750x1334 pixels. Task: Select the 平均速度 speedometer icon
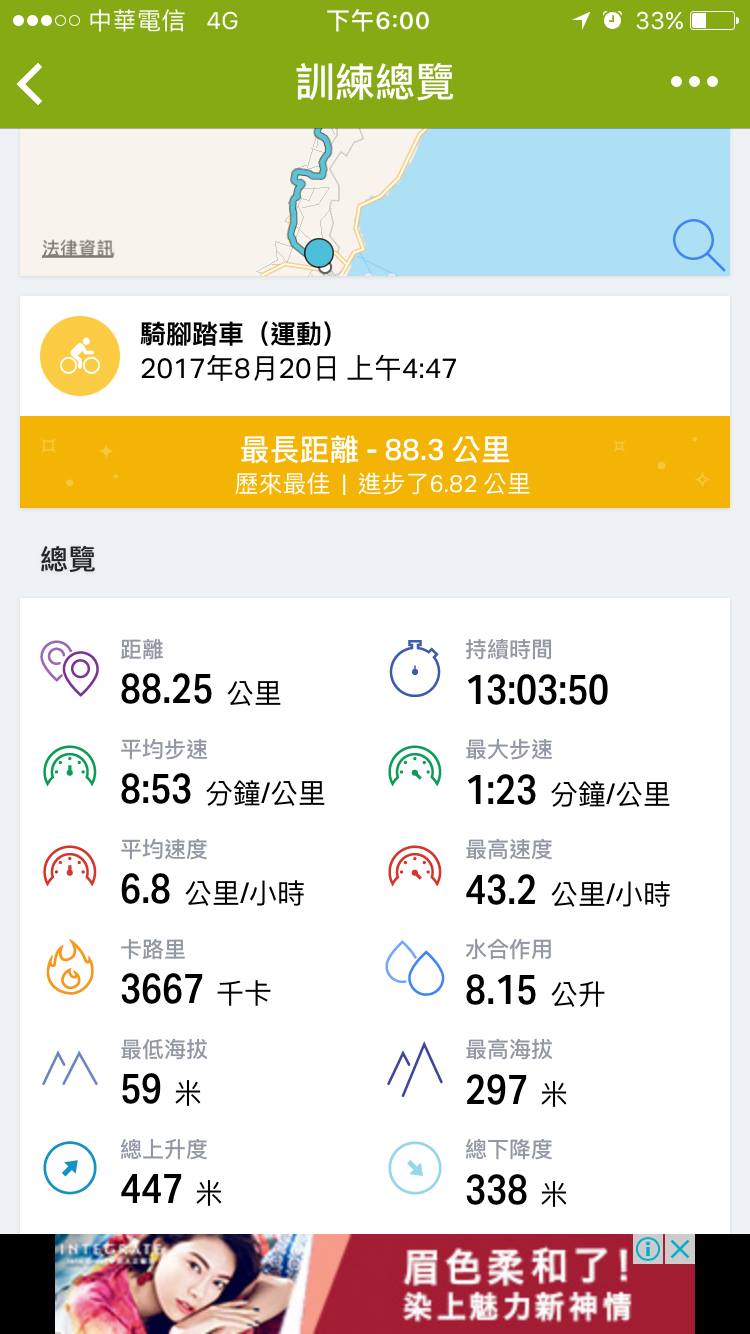(69, 868)
